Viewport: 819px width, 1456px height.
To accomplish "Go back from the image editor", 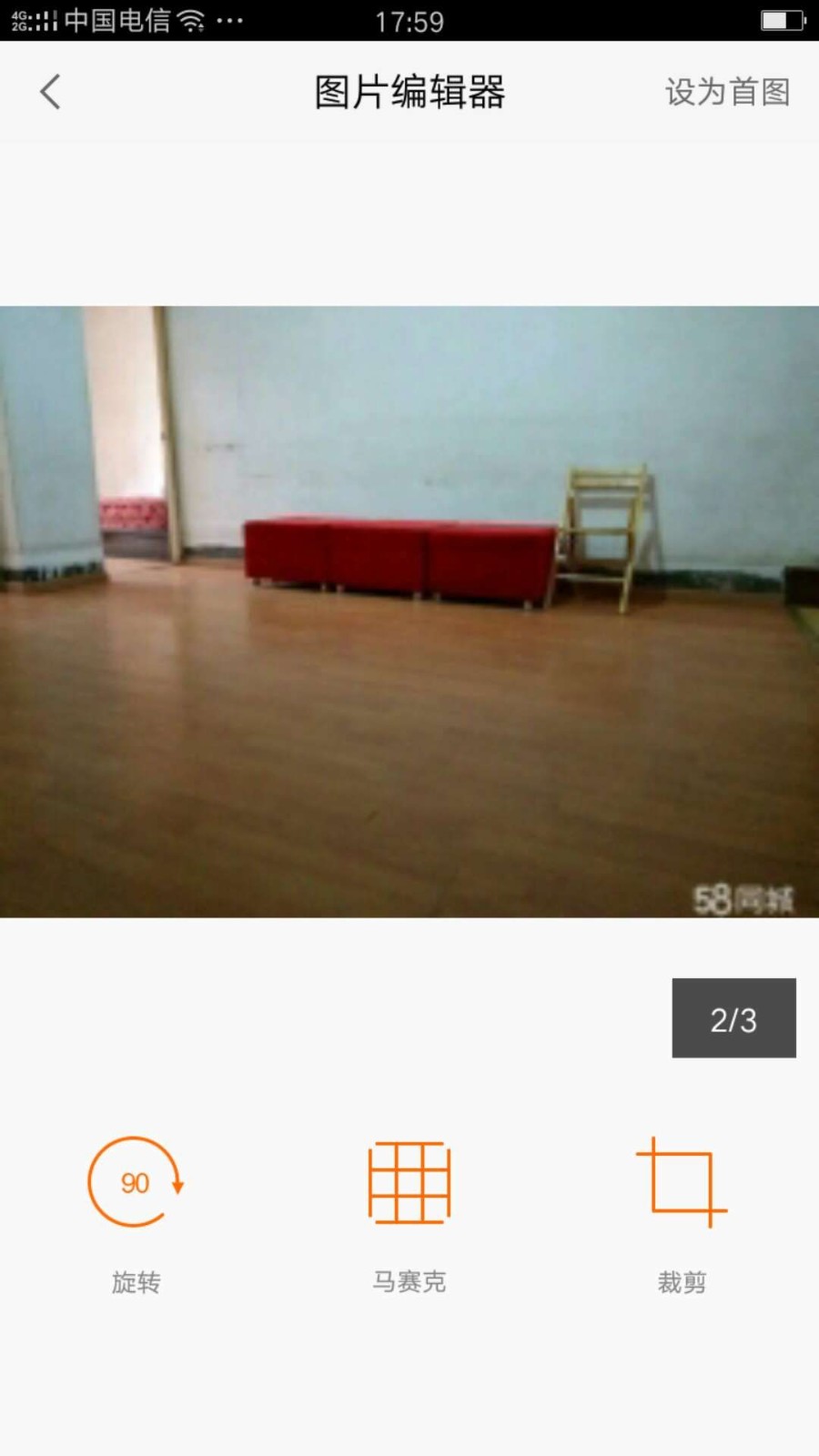I will [51, 92].
